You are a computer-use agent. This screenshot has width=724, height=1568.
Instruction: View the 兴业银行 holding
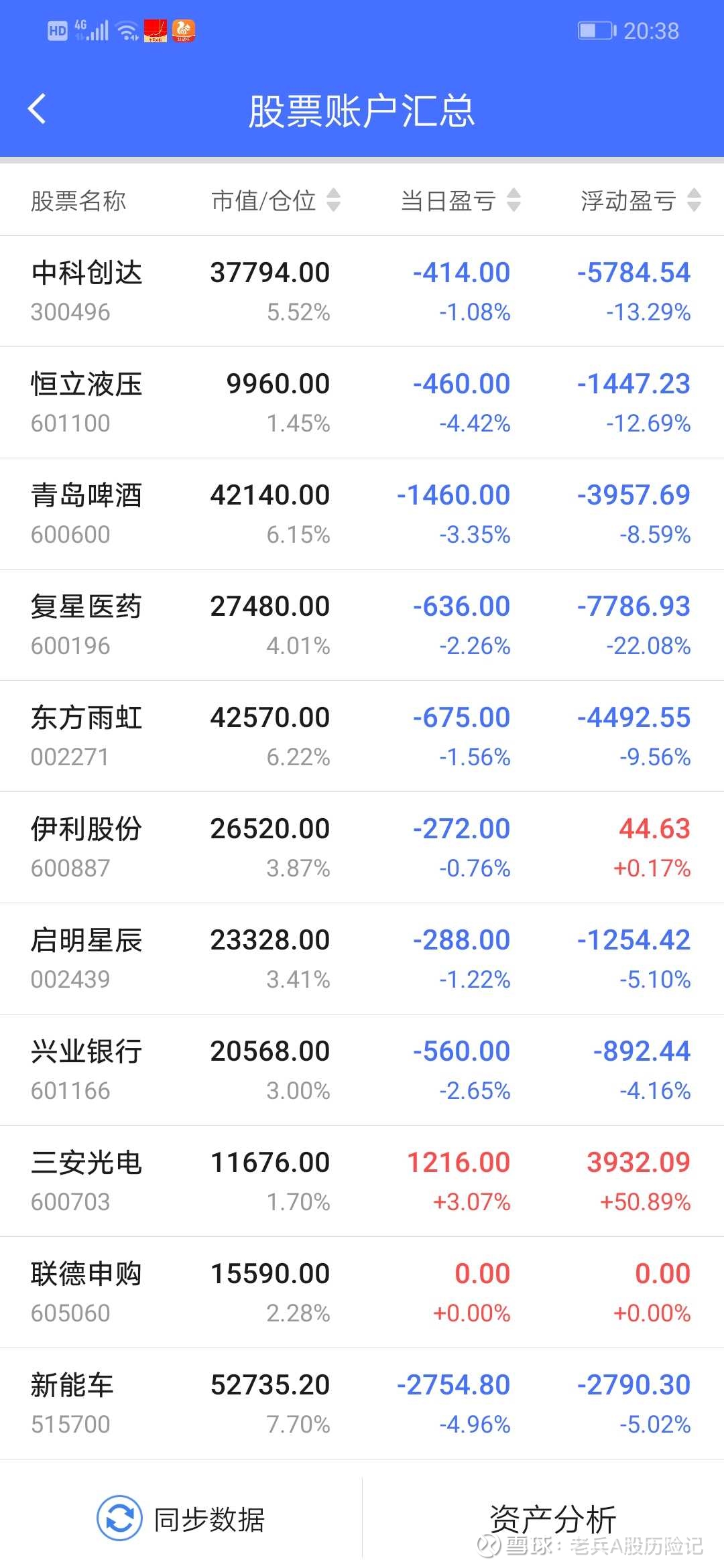tap(362, 1070)
